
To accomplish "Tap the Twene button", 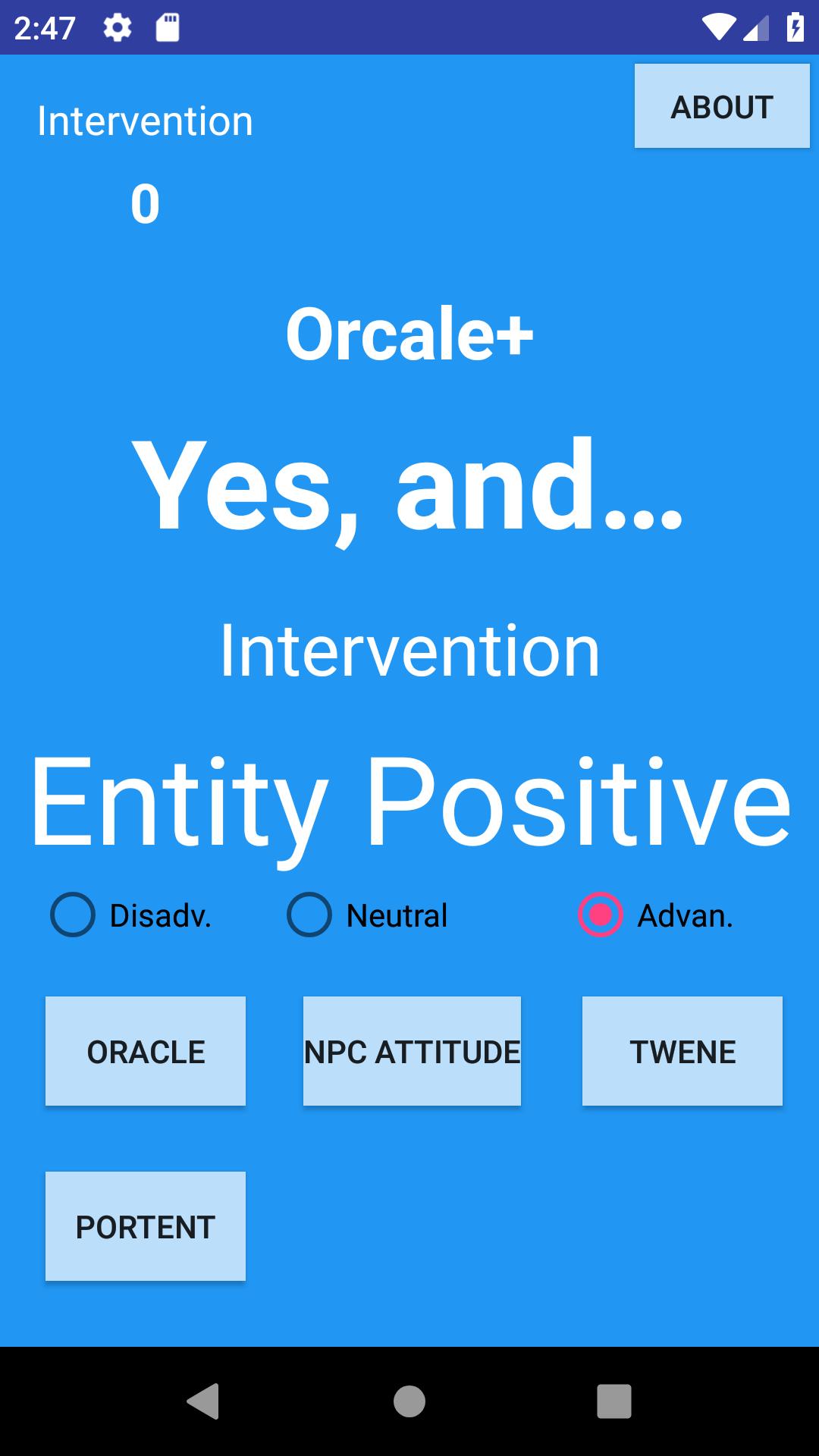I will (682, 1051).
